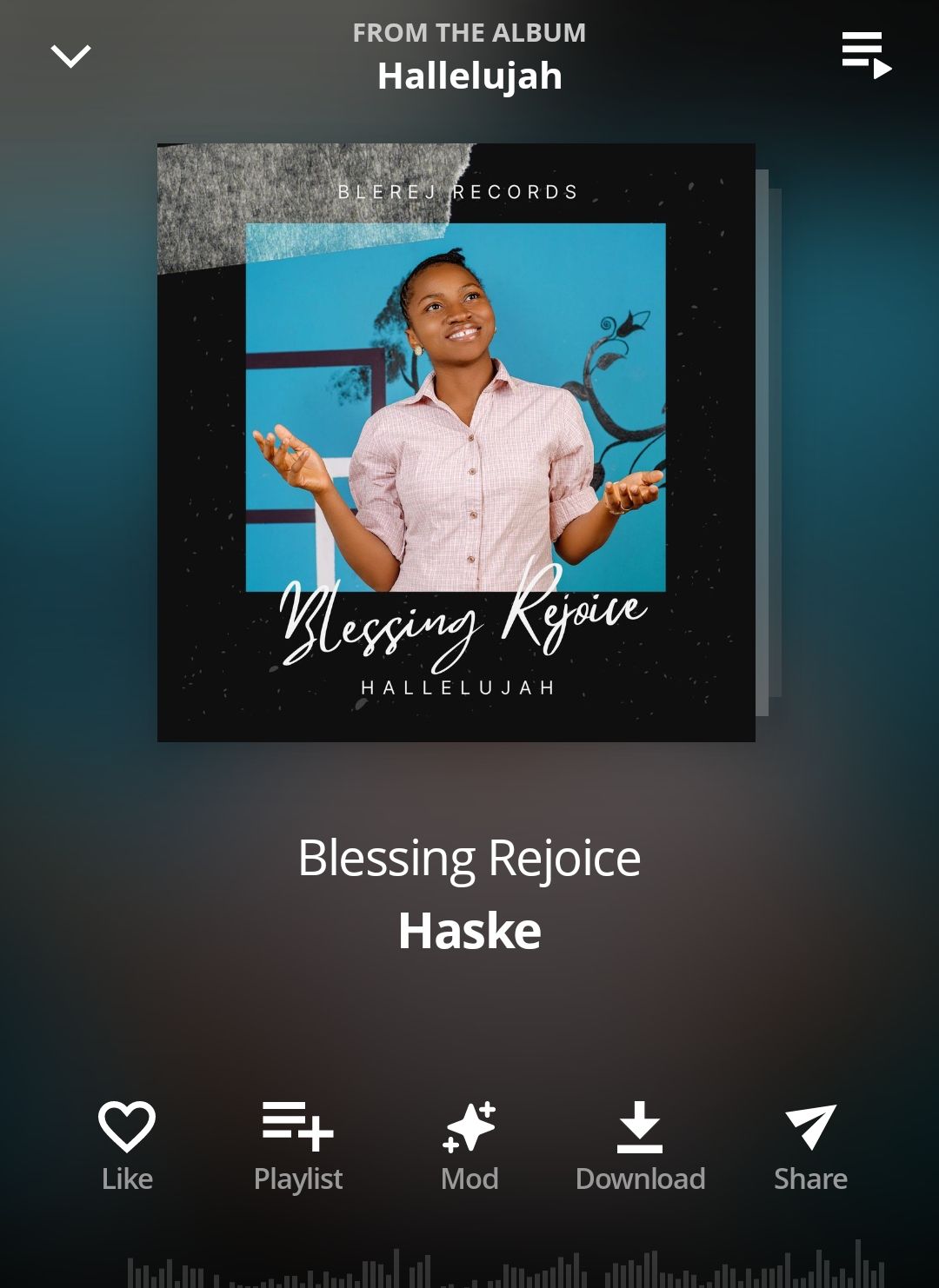Download the song Haske
This screenshot has width=939, height=1288.
(x=640, y=1145)
